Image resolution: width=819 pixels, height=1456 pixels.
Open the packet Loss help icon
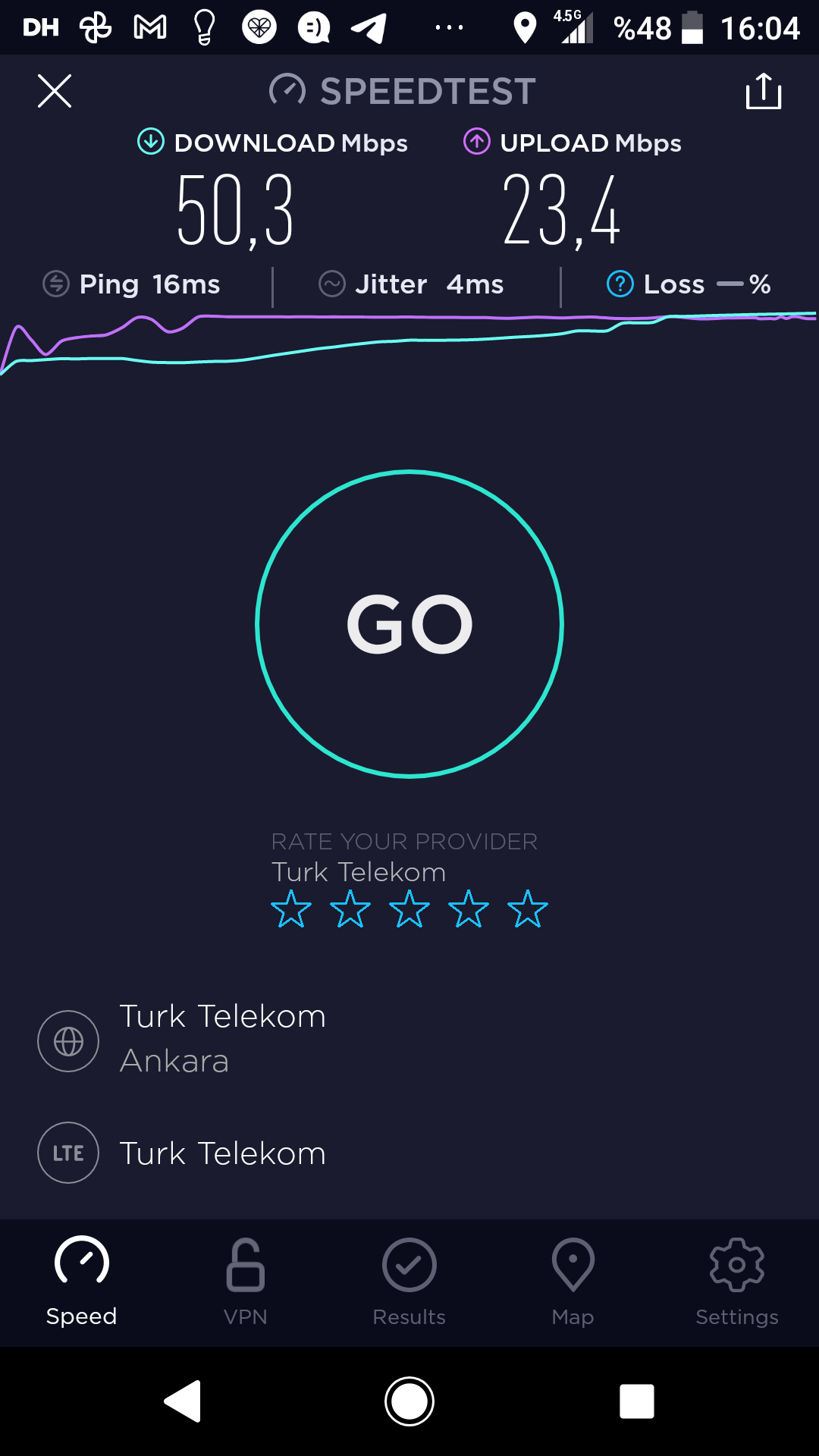pyautogui.click(x=620, y=284)
